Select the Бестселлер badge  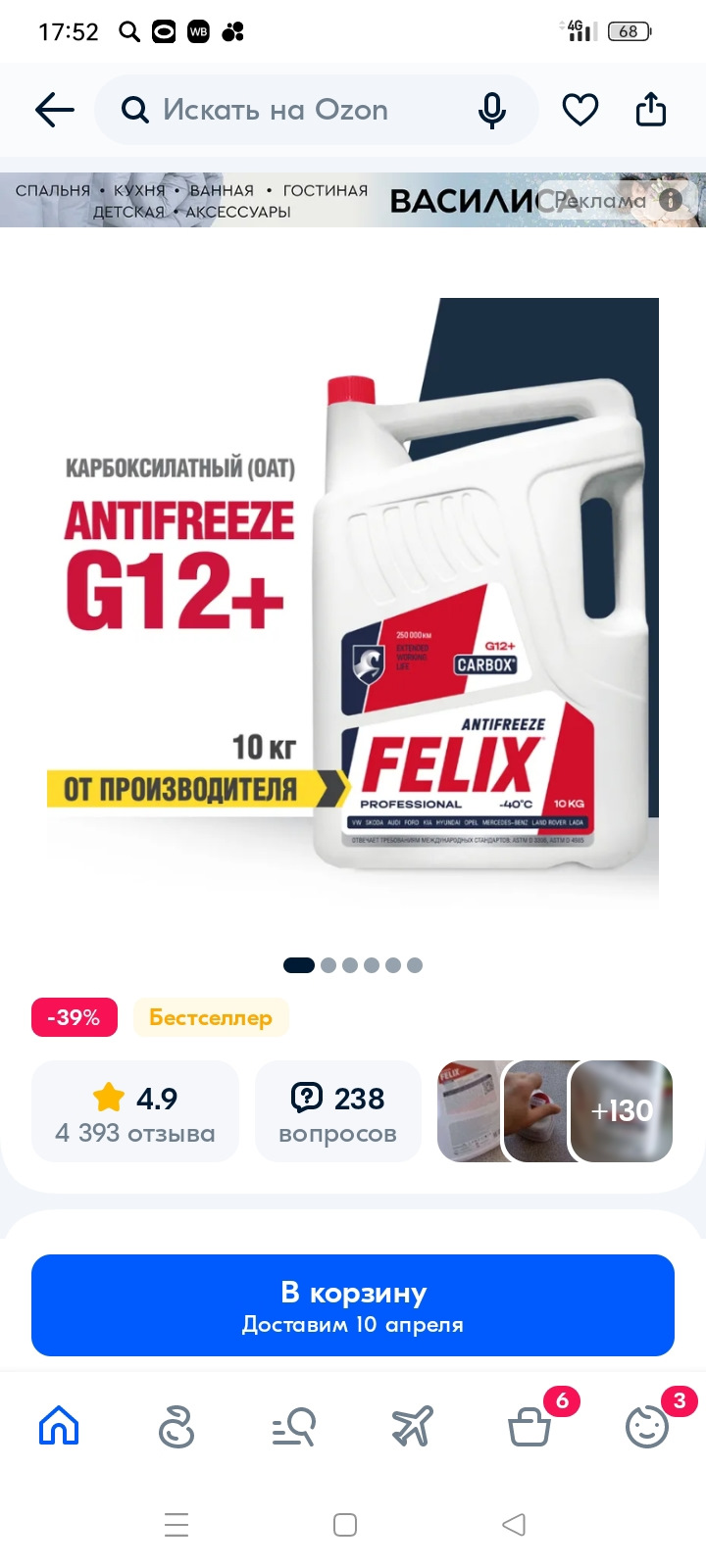click(211, 1017)
